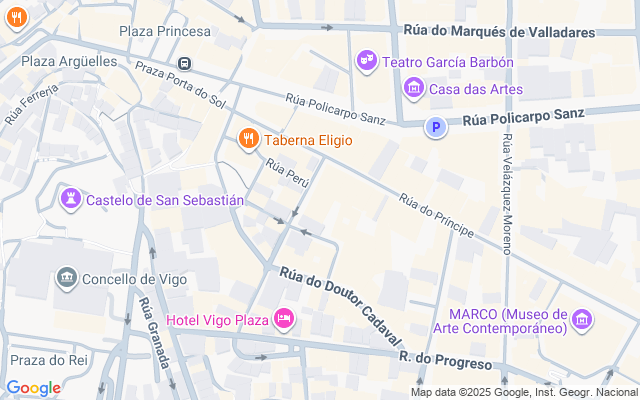Select the Casa das Artes pin

point(413,89)
